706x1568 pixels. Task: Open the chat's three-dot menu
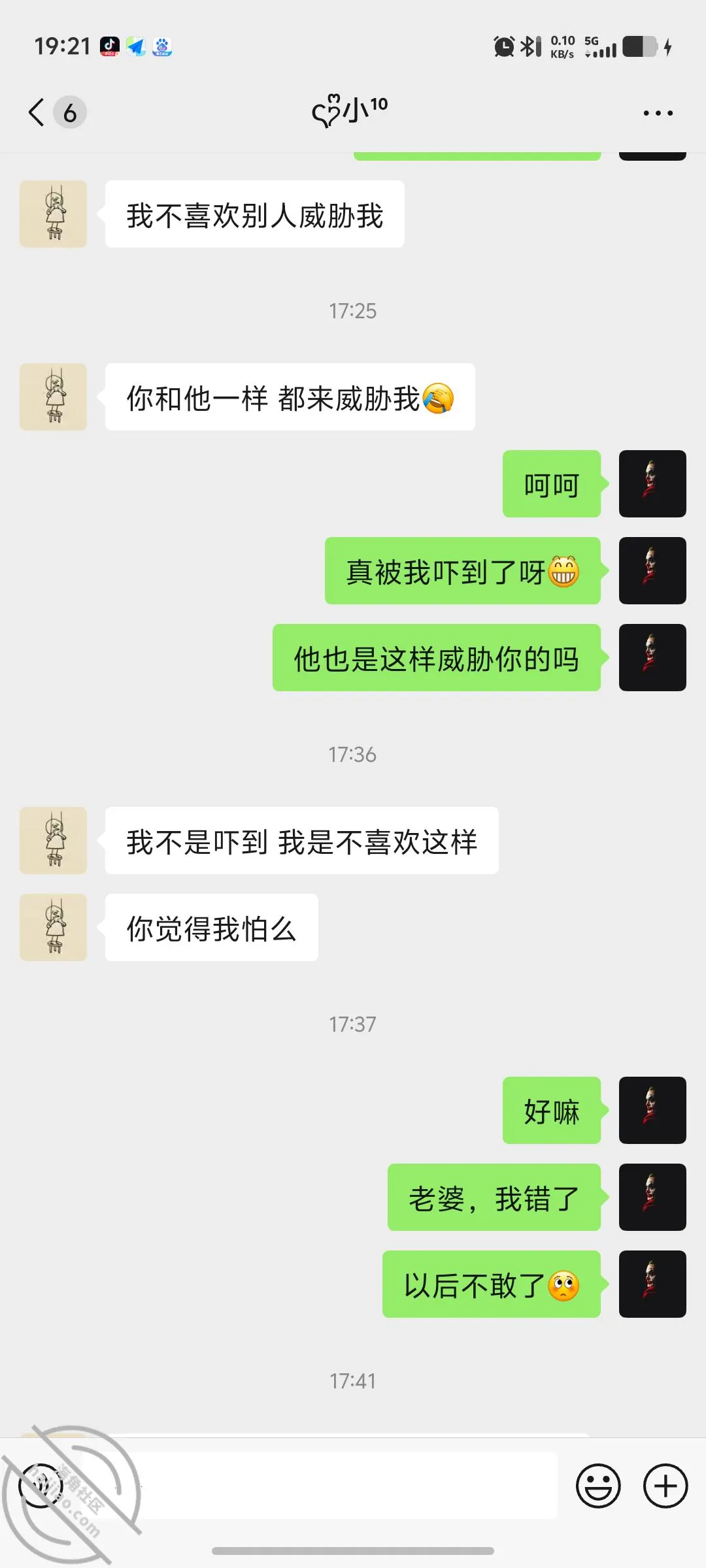click(x=658, y=113)
